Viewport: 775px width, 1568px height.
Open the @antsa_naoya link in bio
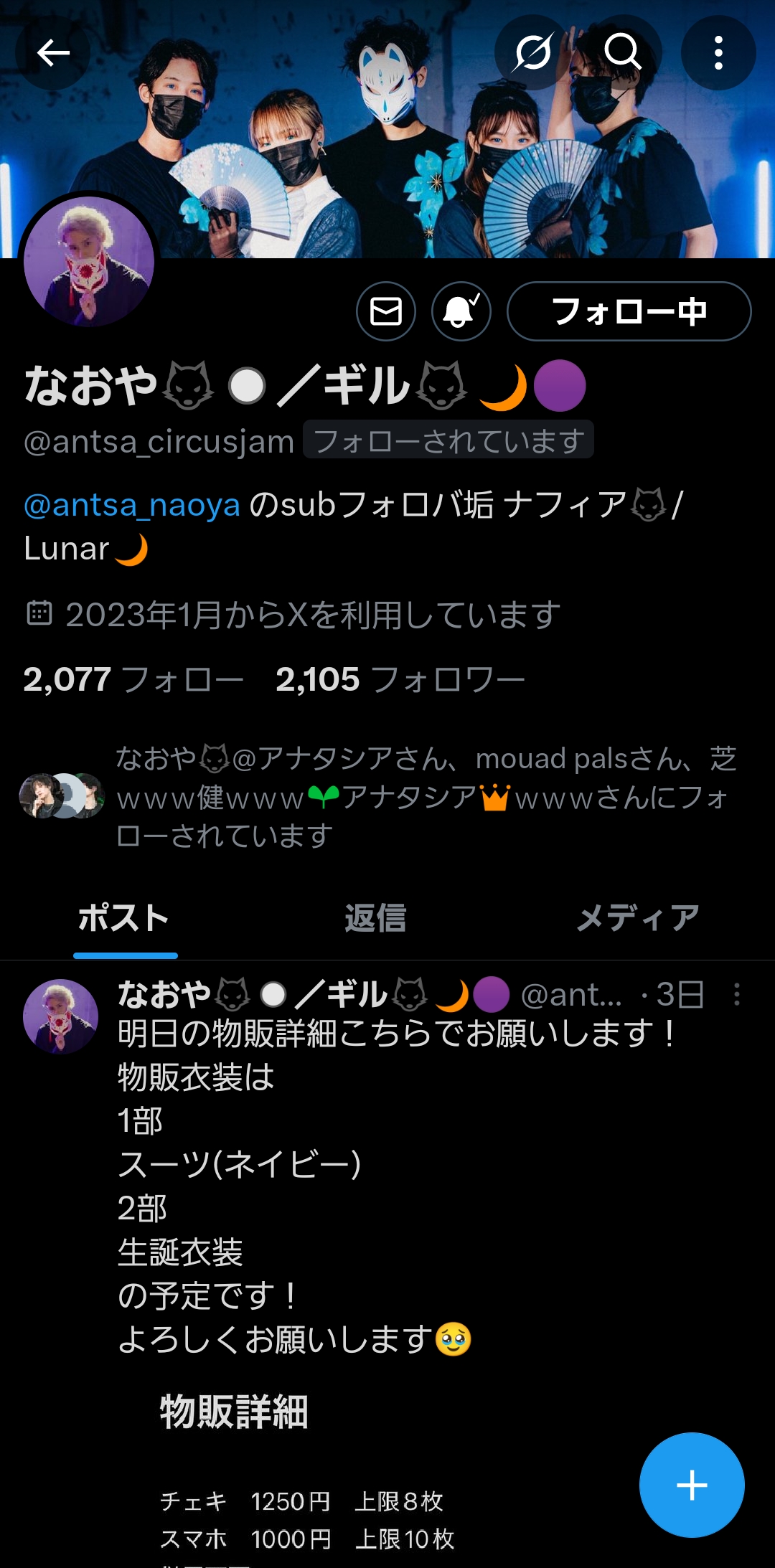click(132, 506)
